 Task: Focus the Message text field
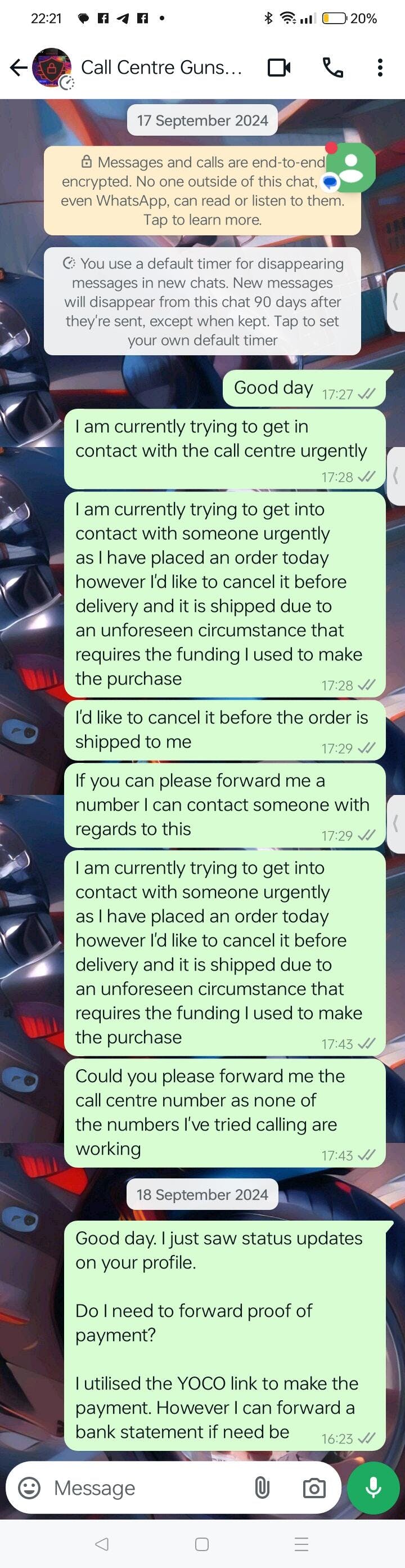[x=146, y=1488]
